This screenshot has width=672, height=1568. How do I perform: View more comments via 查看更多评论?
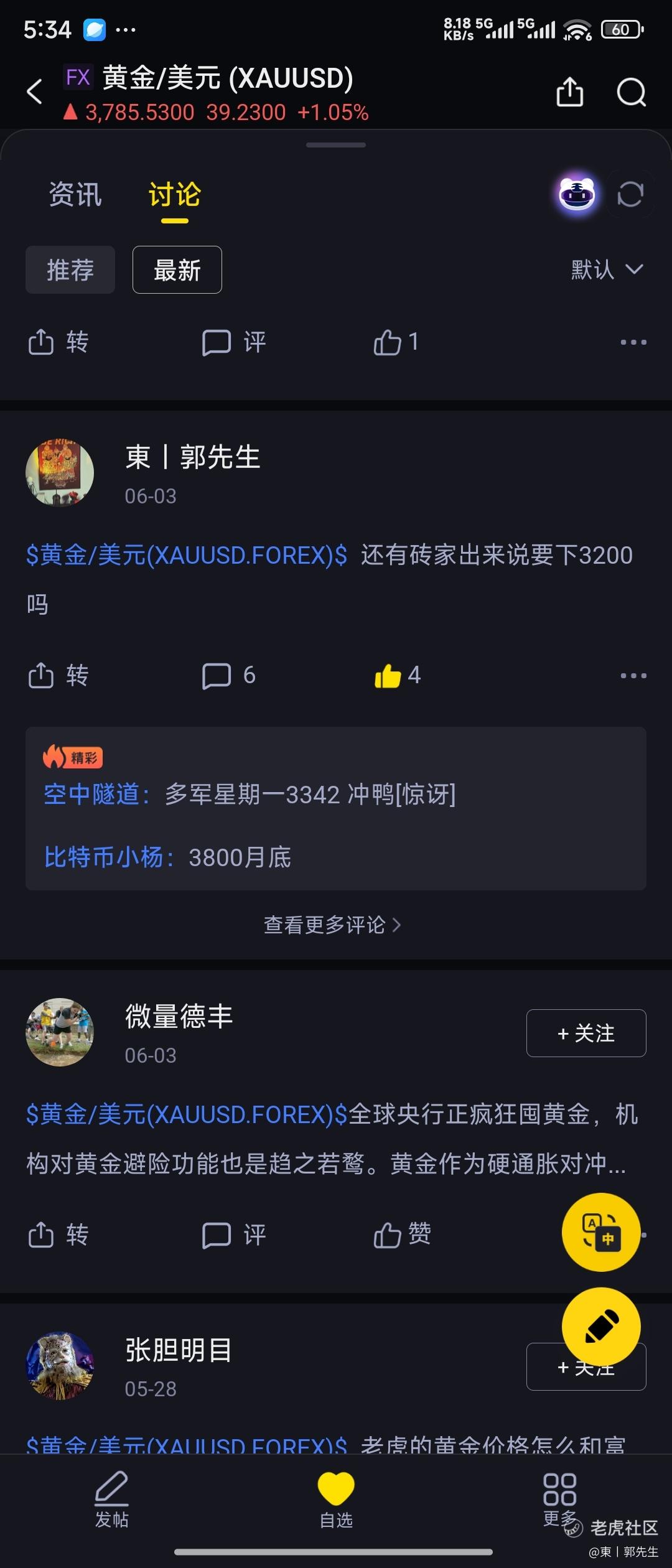[x=333, y=925]
